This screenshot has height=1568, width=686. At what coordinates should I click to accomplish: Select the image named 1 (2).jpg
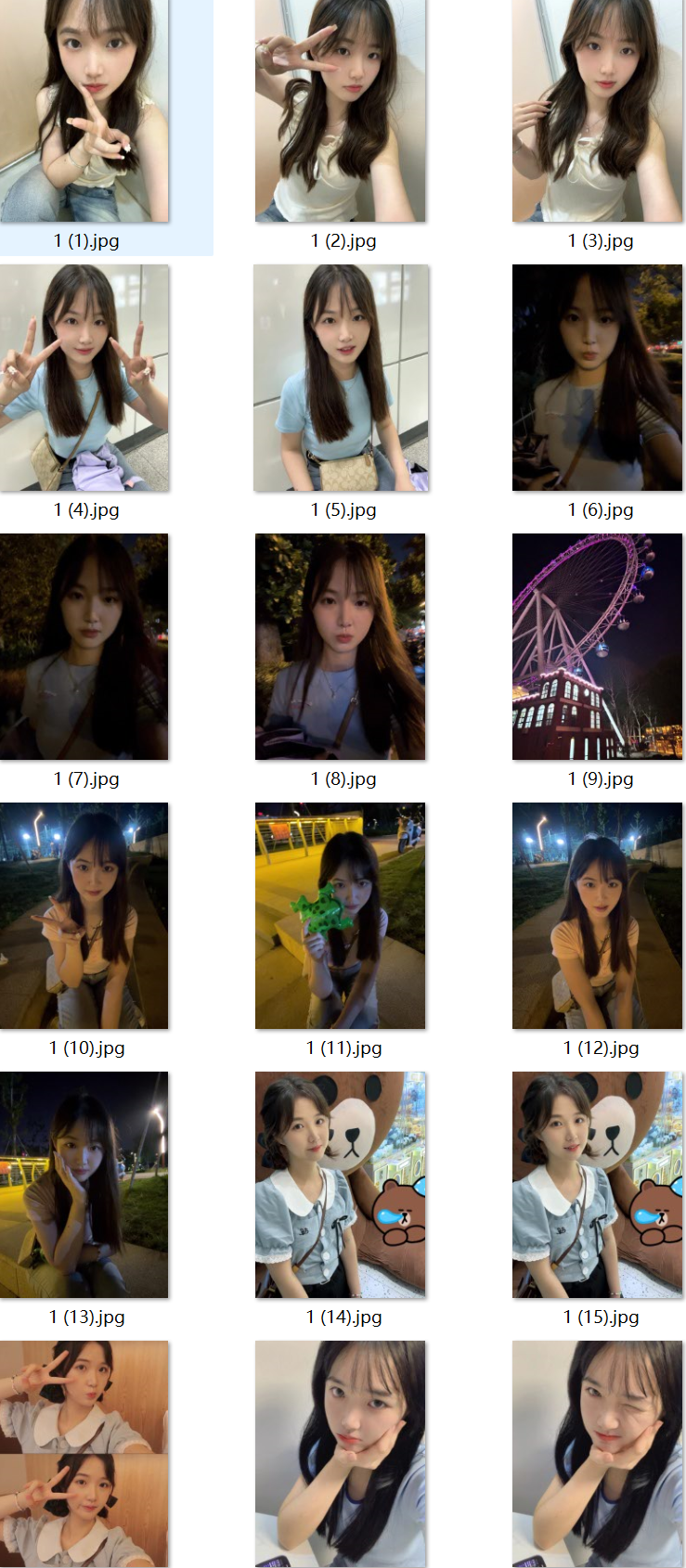pos(341,111)
